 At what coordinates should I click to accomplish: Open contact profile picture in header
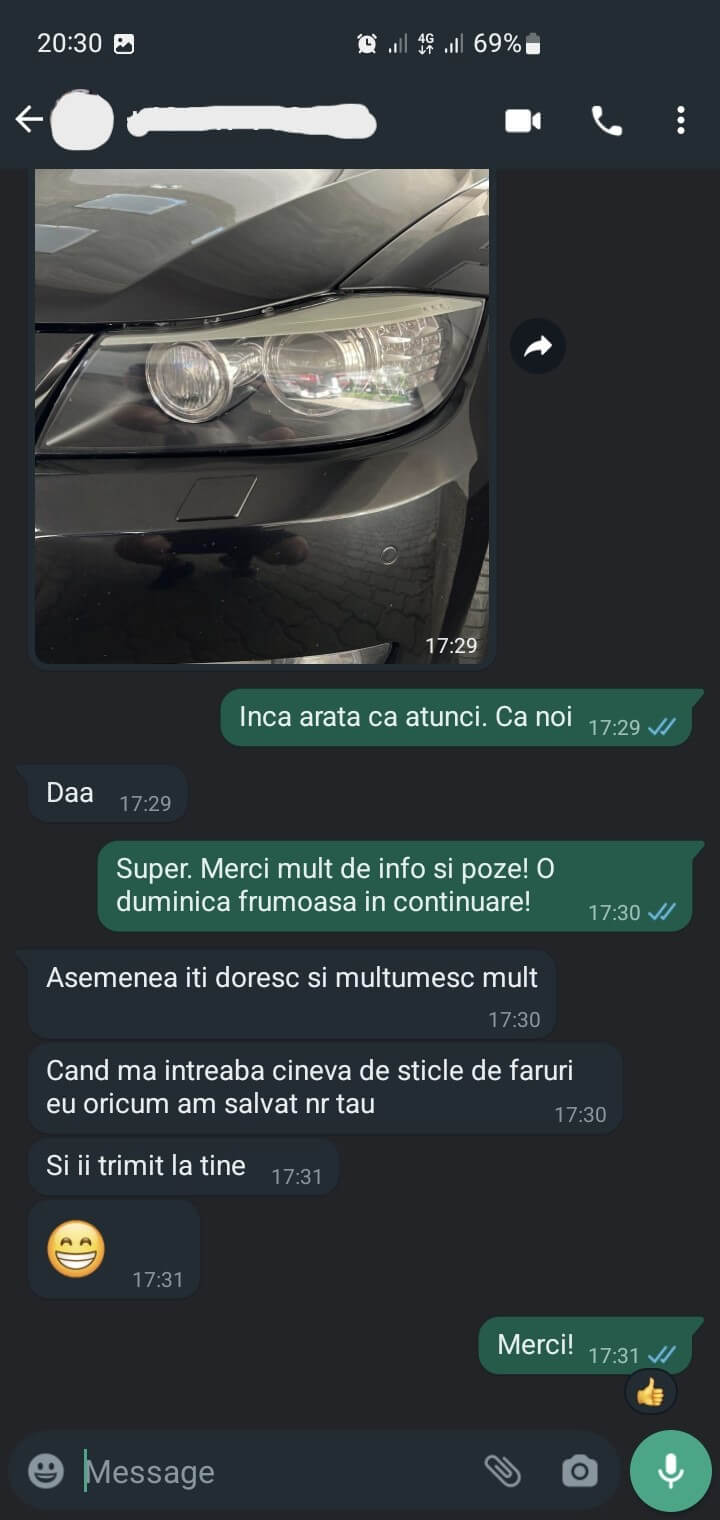point(82,121)
